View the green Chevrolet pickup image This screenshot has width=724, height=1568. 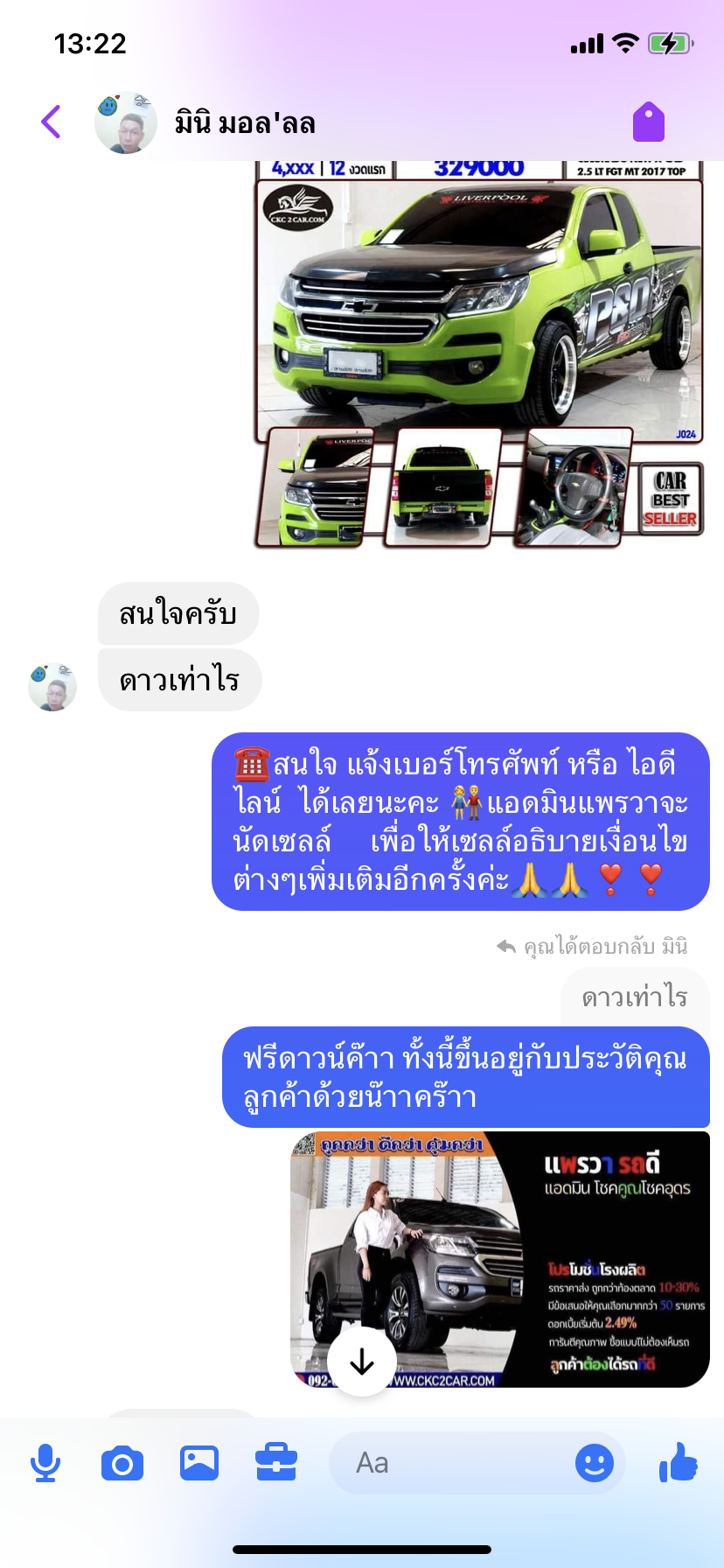click(x=479, y=354)
